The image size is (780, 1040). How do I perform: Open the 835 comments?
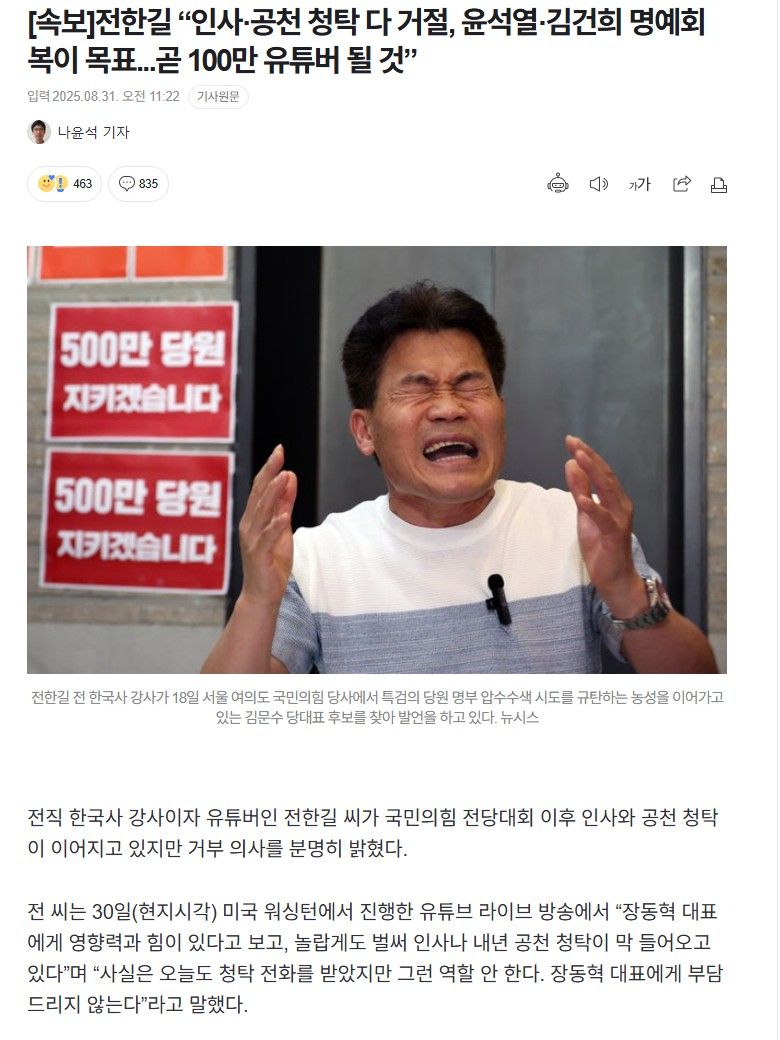[x=138, y=184]
